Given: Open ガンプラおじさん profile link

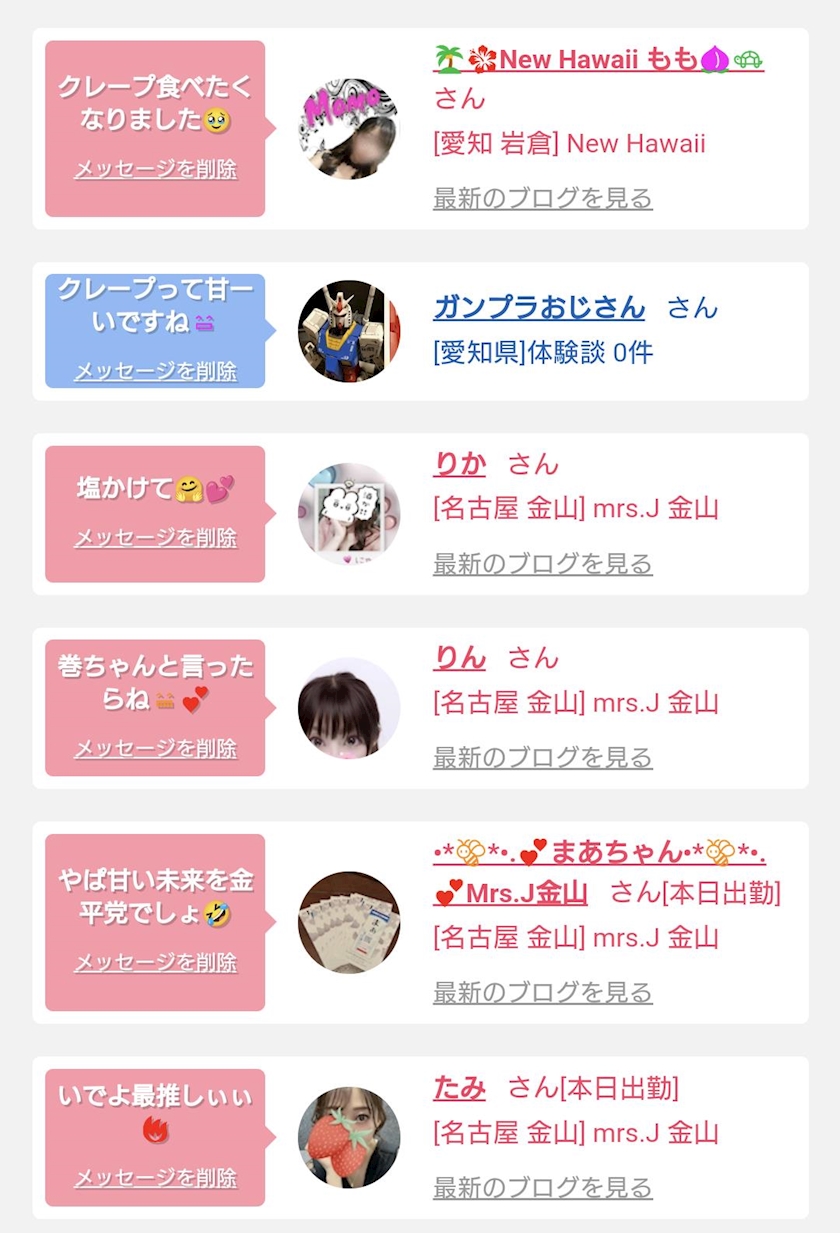Looking at the screenshot, I should (x=539, y=307).
